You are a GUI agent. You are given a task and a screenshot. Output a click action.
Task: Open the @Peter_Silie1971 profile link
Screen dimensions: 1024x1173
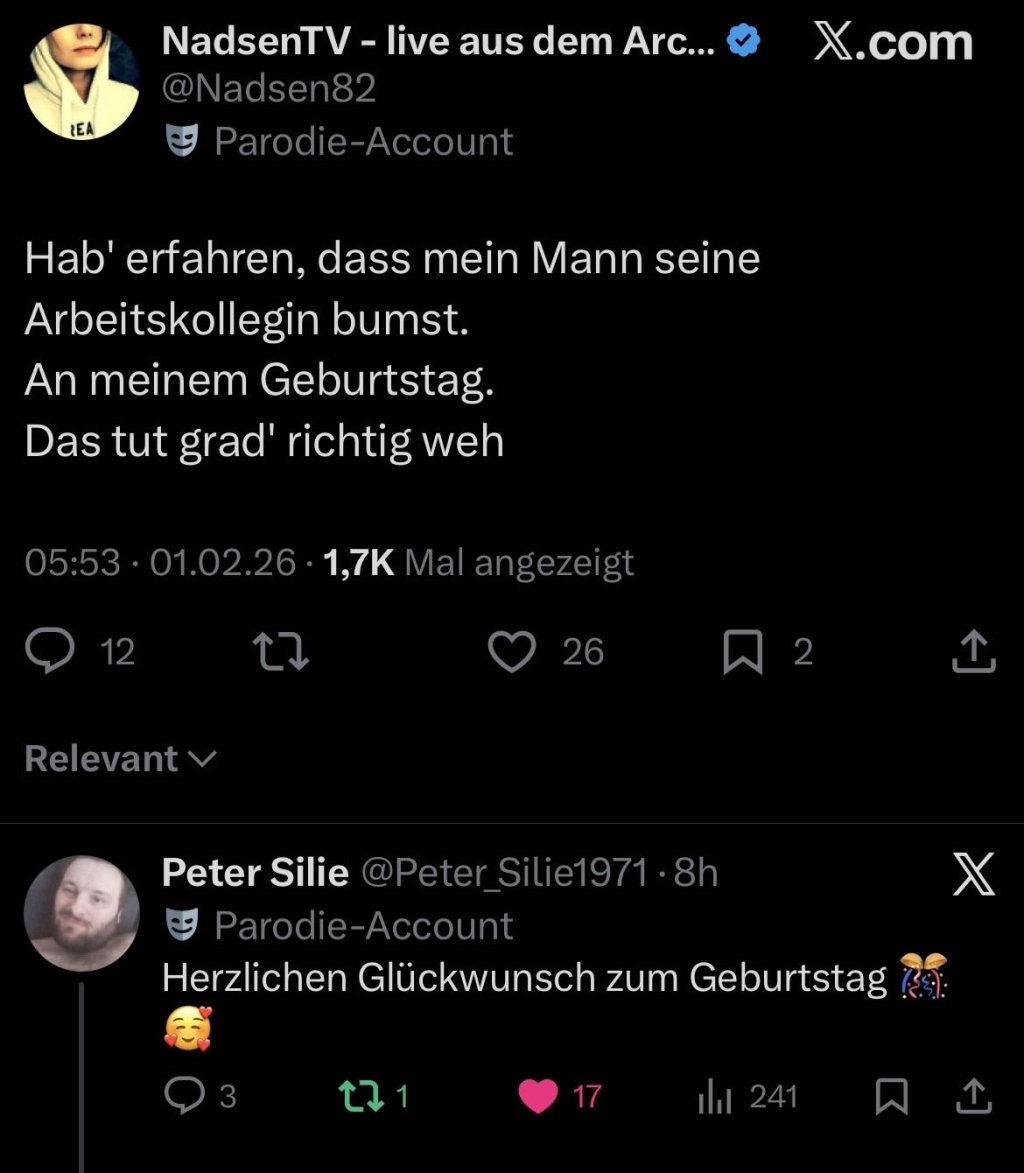point(503,873)
